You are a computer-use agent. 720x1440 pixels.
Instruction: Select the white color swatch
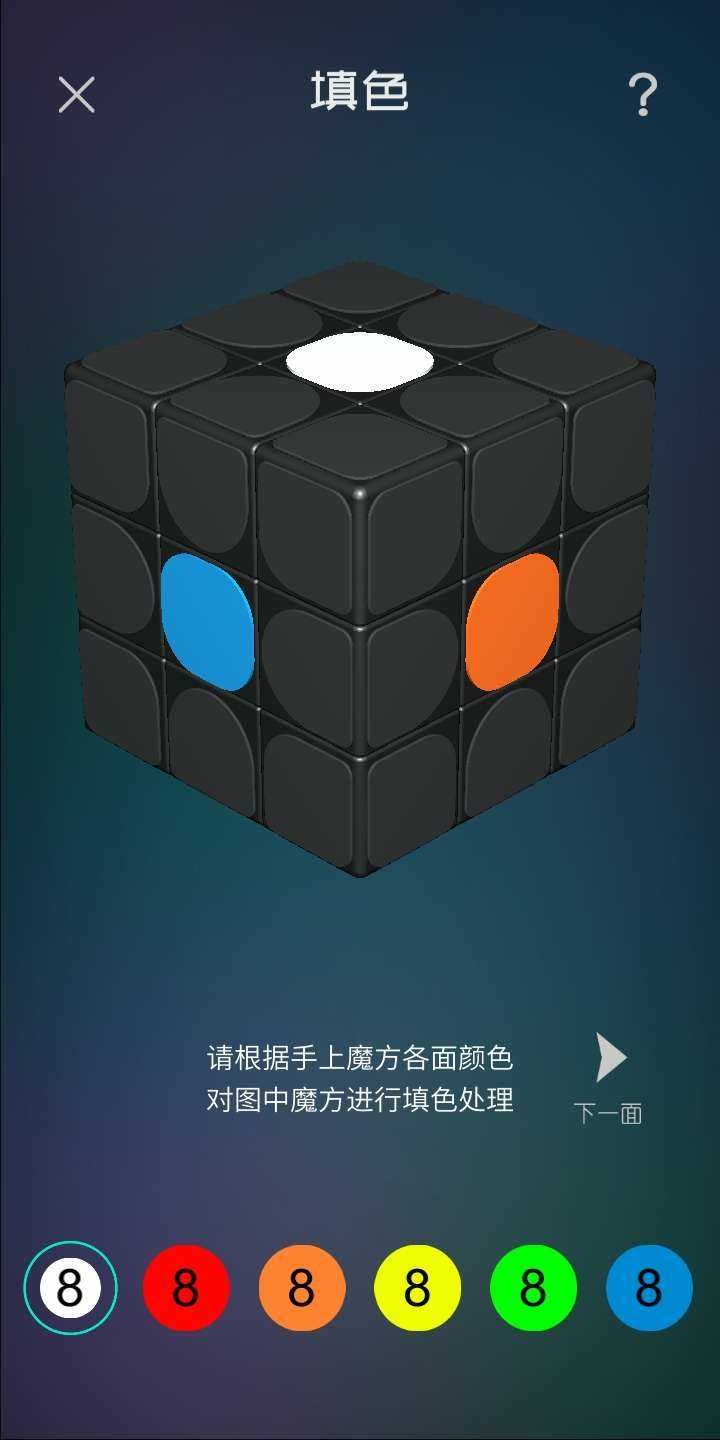(70, 1288)
